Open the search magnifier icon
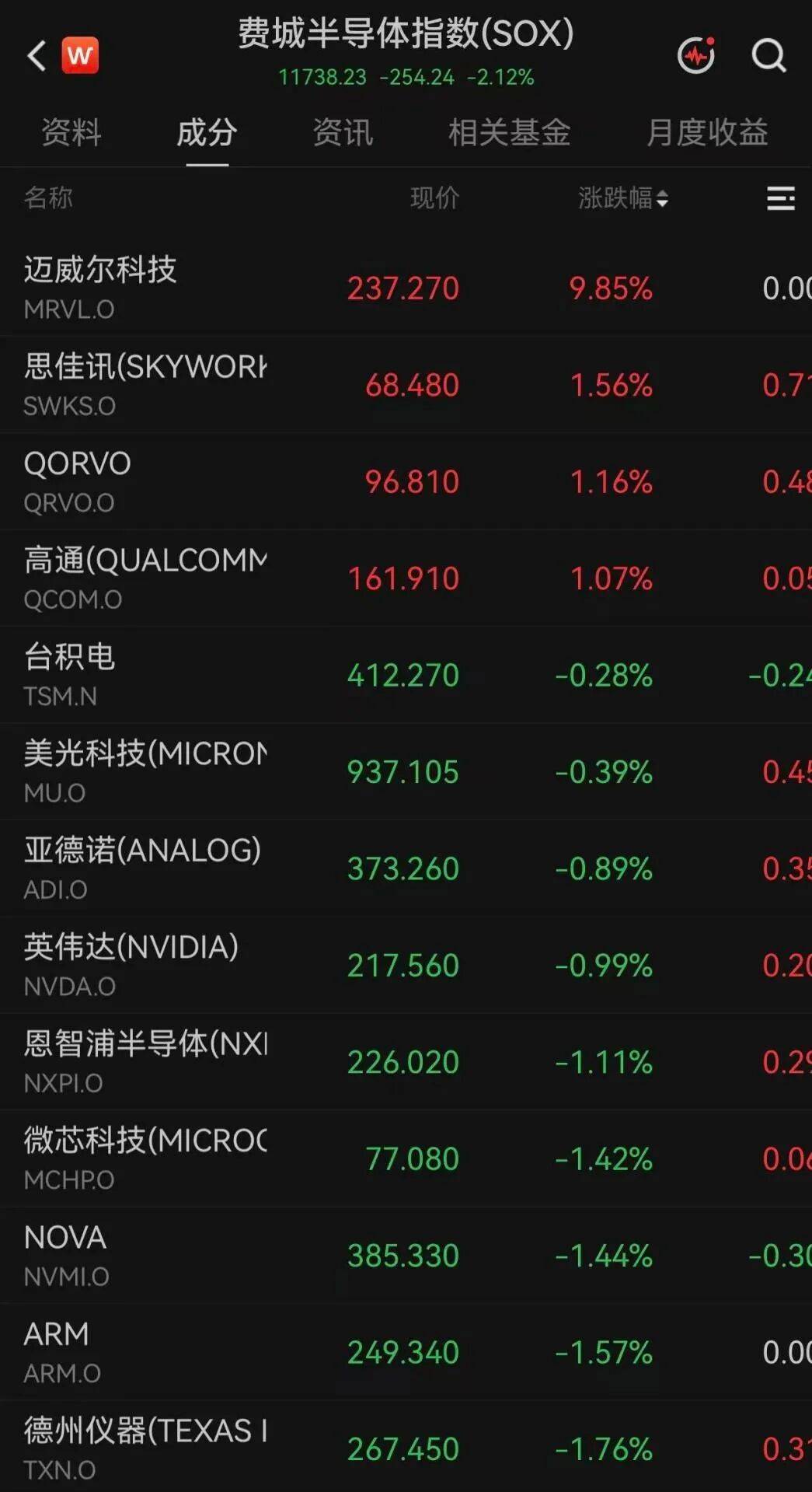 coord(768,55)
